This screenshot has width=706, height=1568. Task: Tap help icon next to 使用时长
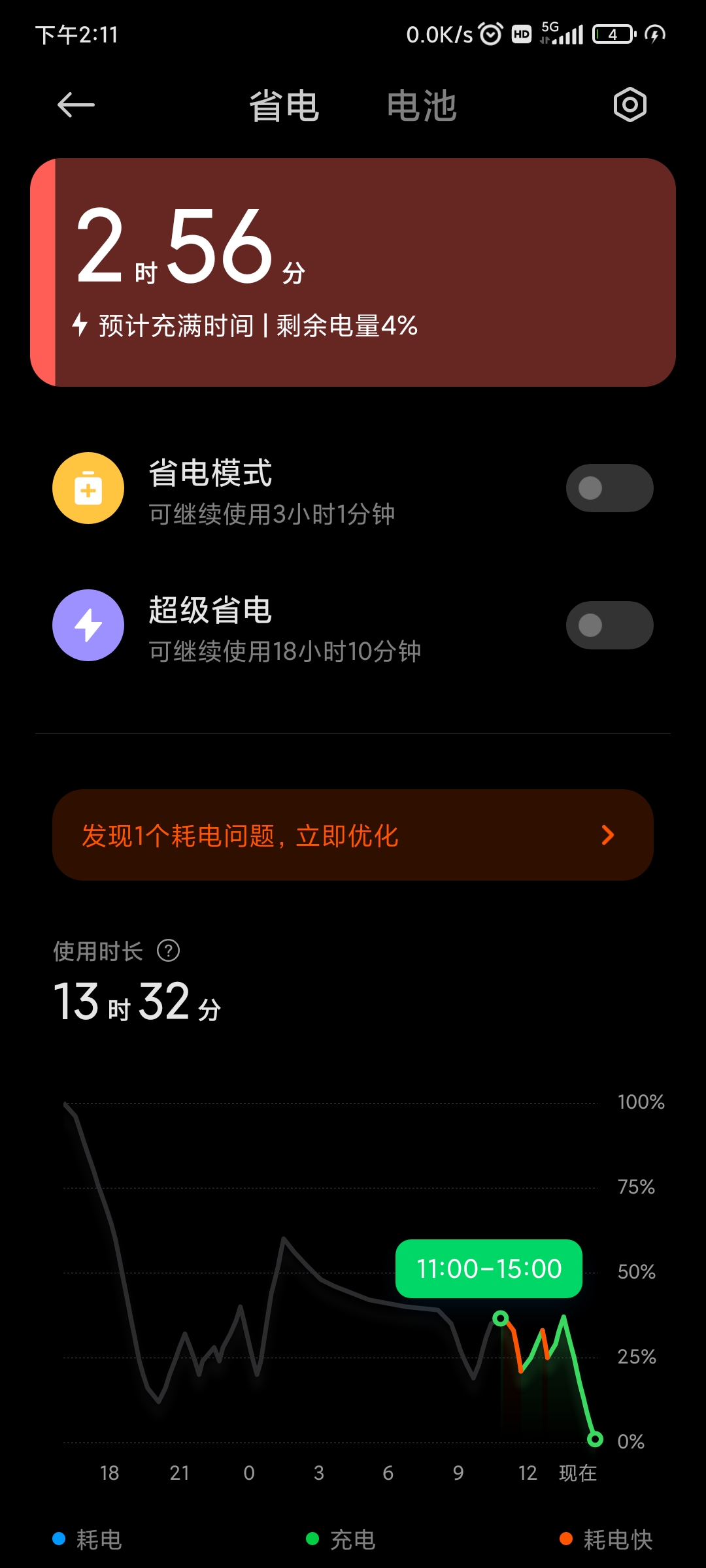tap(169, 951)
